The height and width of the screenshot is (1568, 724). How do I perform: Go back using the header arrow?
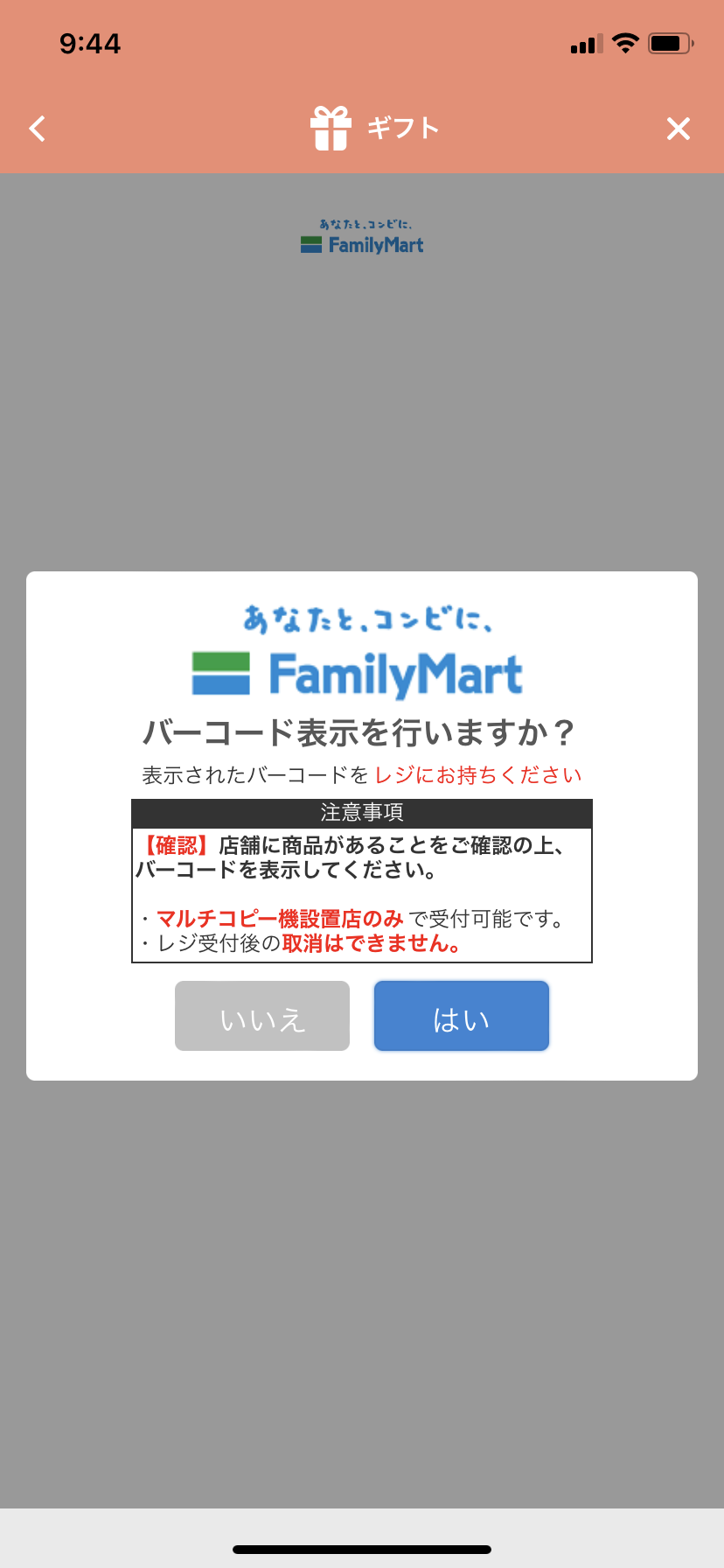[x=37, y=129]
